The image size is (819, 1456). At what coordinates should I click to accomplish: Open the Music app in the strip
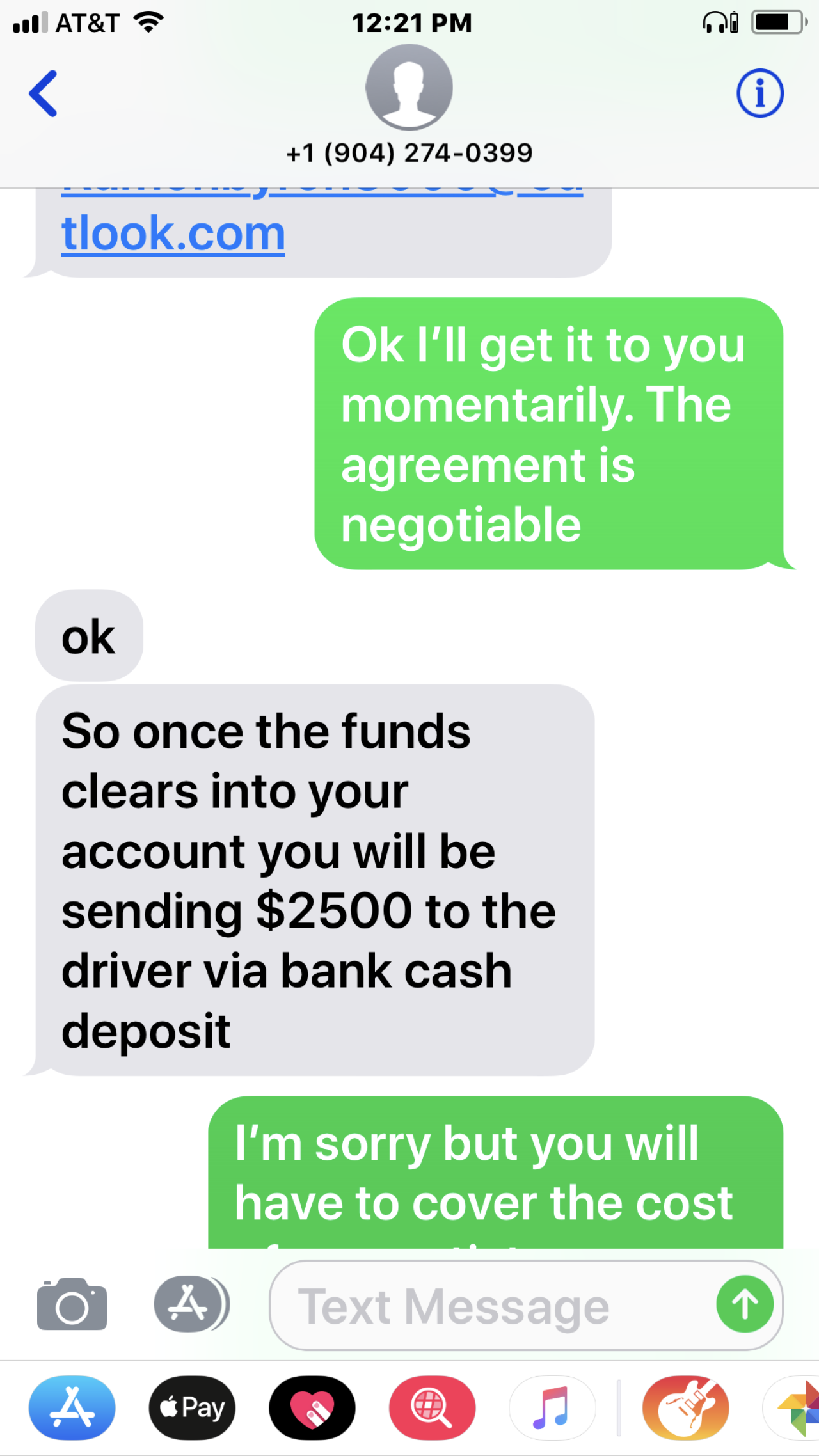[552, 1407]
